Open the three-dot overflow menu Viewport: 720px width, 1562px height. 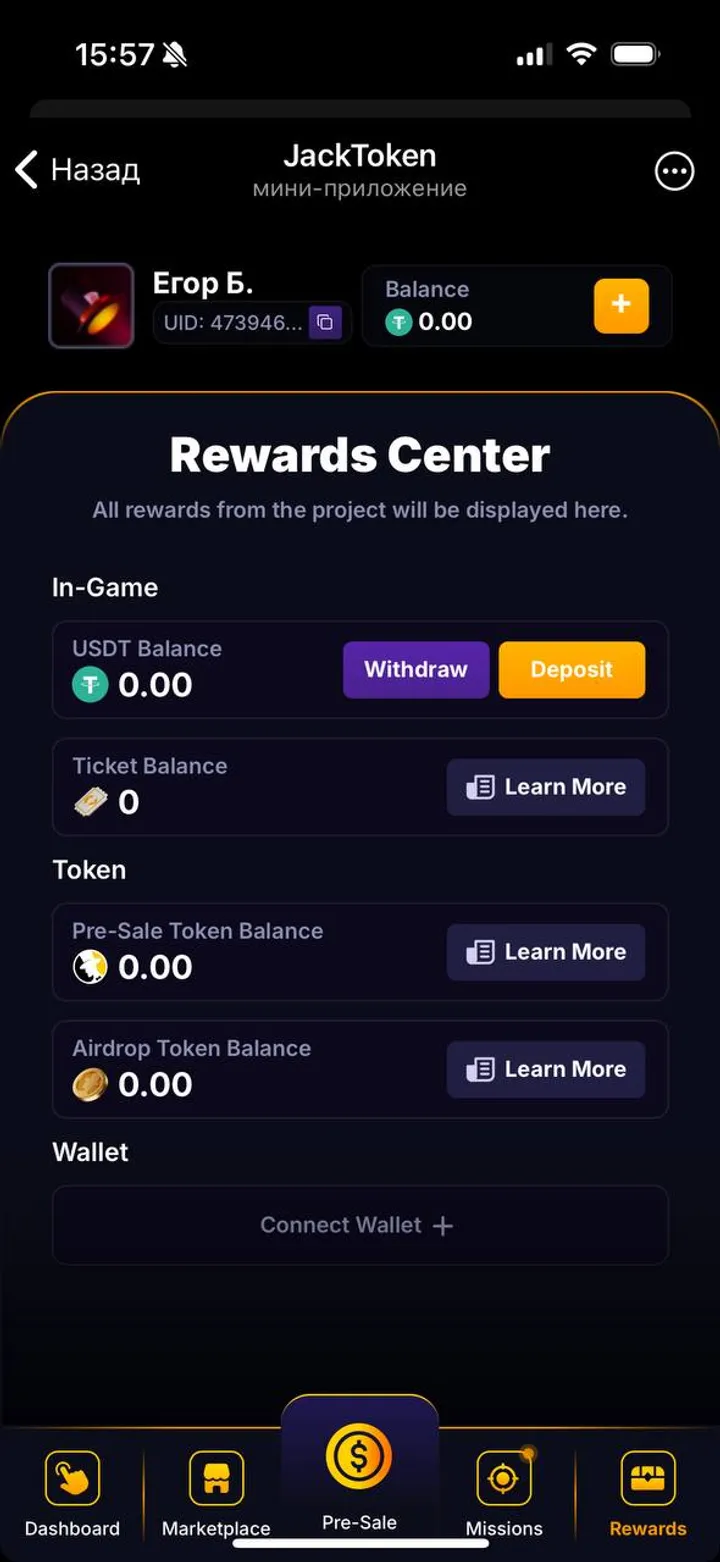pyautogui.click(x=674, y=171)
